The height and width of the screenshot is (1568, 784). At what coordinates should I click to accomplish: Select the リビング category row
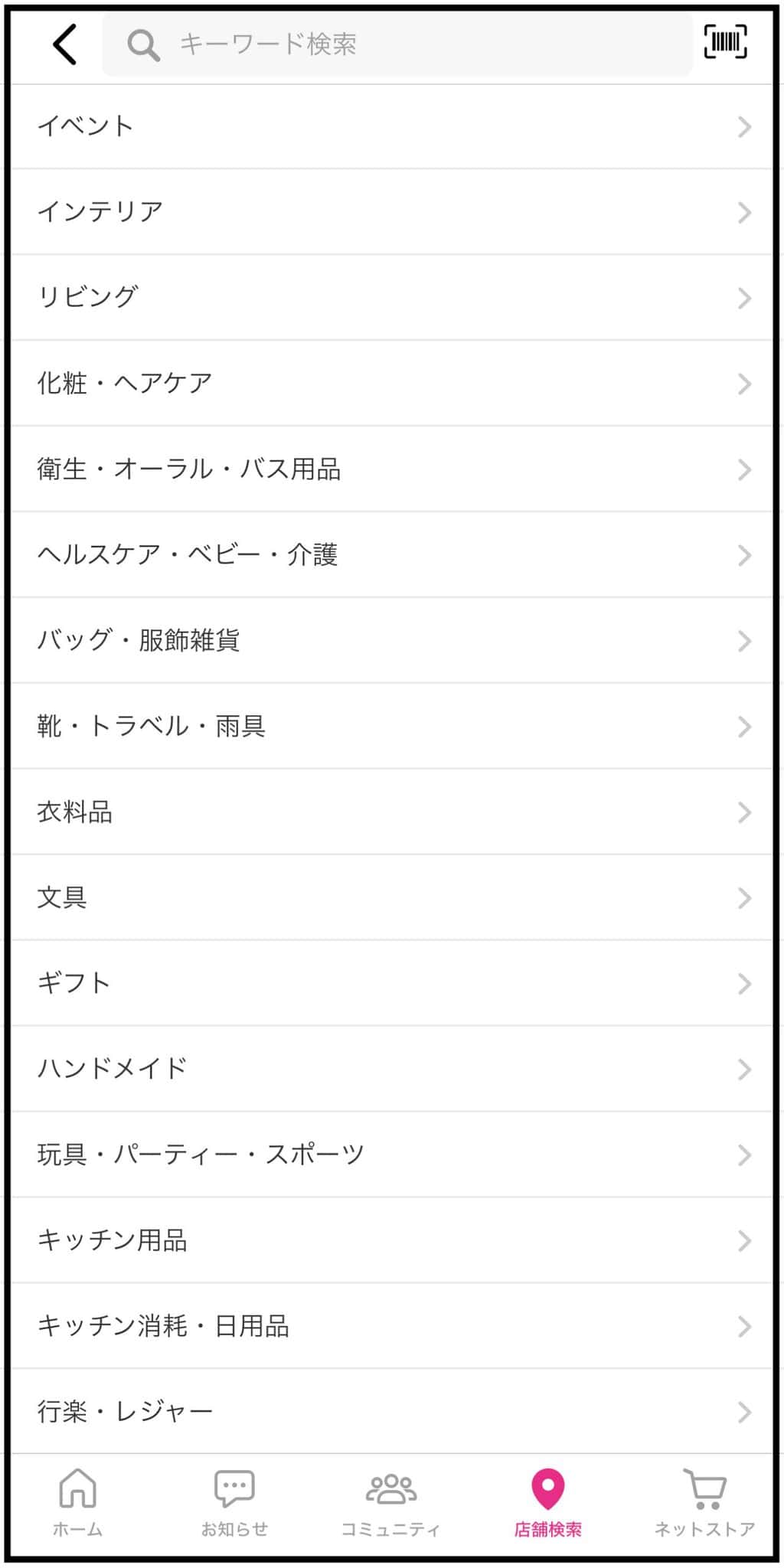(x=392, y=298)
